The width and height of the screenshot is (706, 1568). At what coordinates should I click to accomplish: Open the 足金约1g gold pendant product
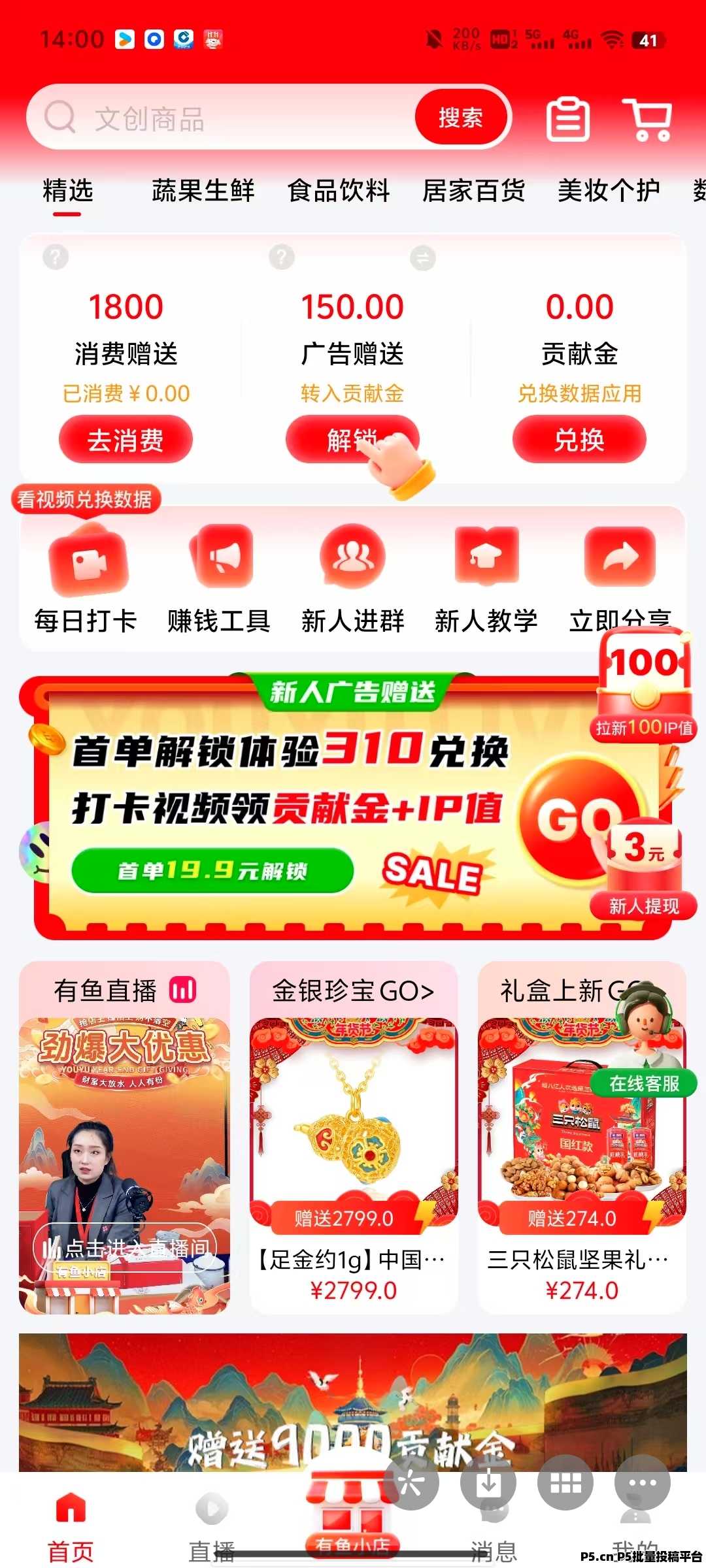(x=354, y=1138)
